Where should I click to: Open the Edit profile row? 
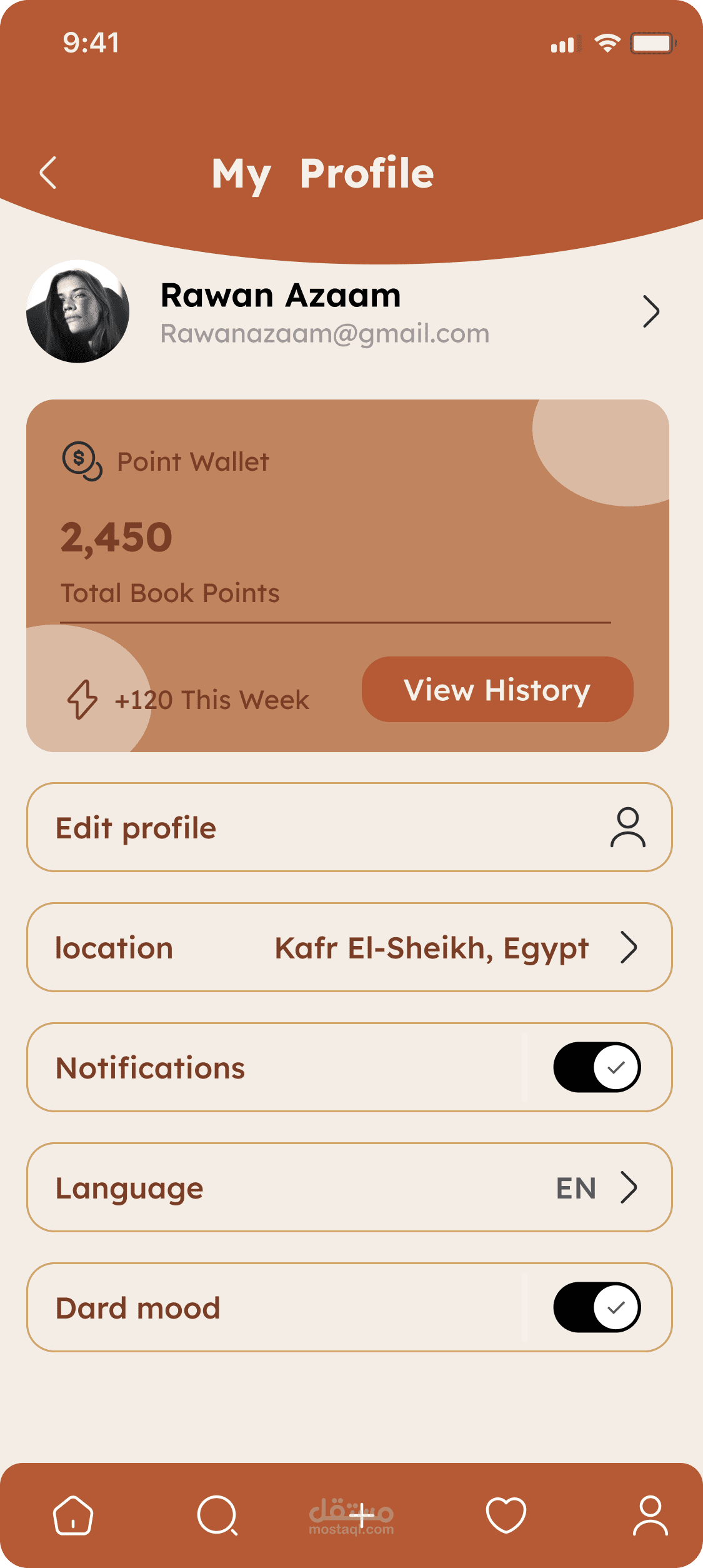pyautogui.click(x=349, y=827)
